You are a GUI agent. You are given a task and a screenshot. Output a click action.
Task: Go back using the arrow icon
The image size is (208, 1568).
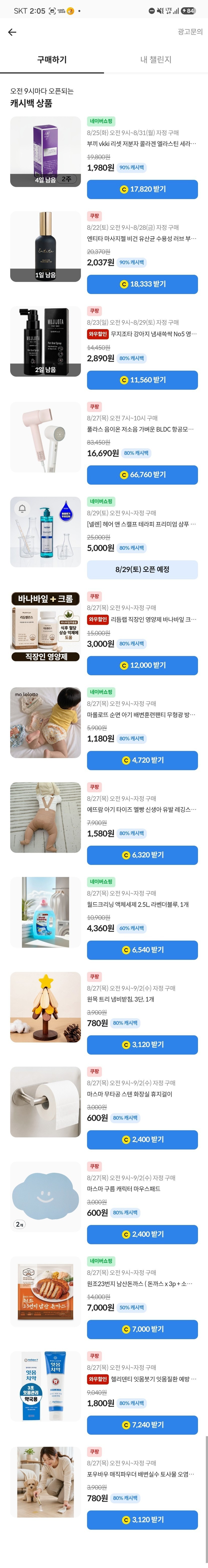click(x=12, y=32)
